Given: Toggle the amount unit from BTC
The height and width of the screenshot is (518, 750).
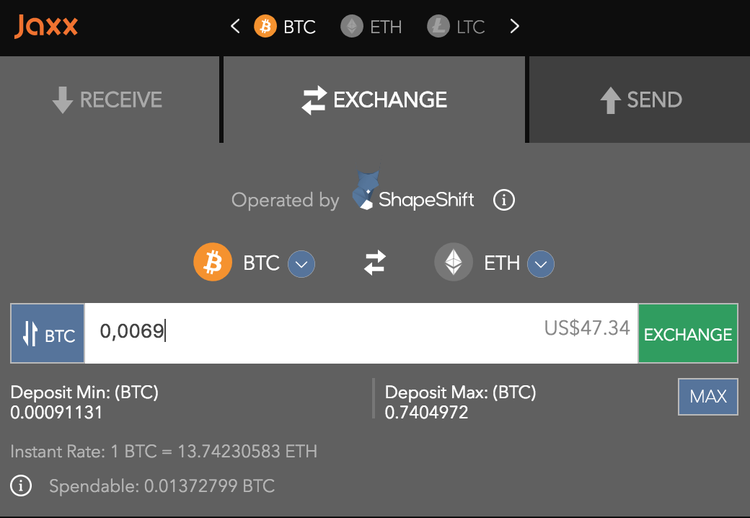Looking at the screenshot, I should pos(48,334).
